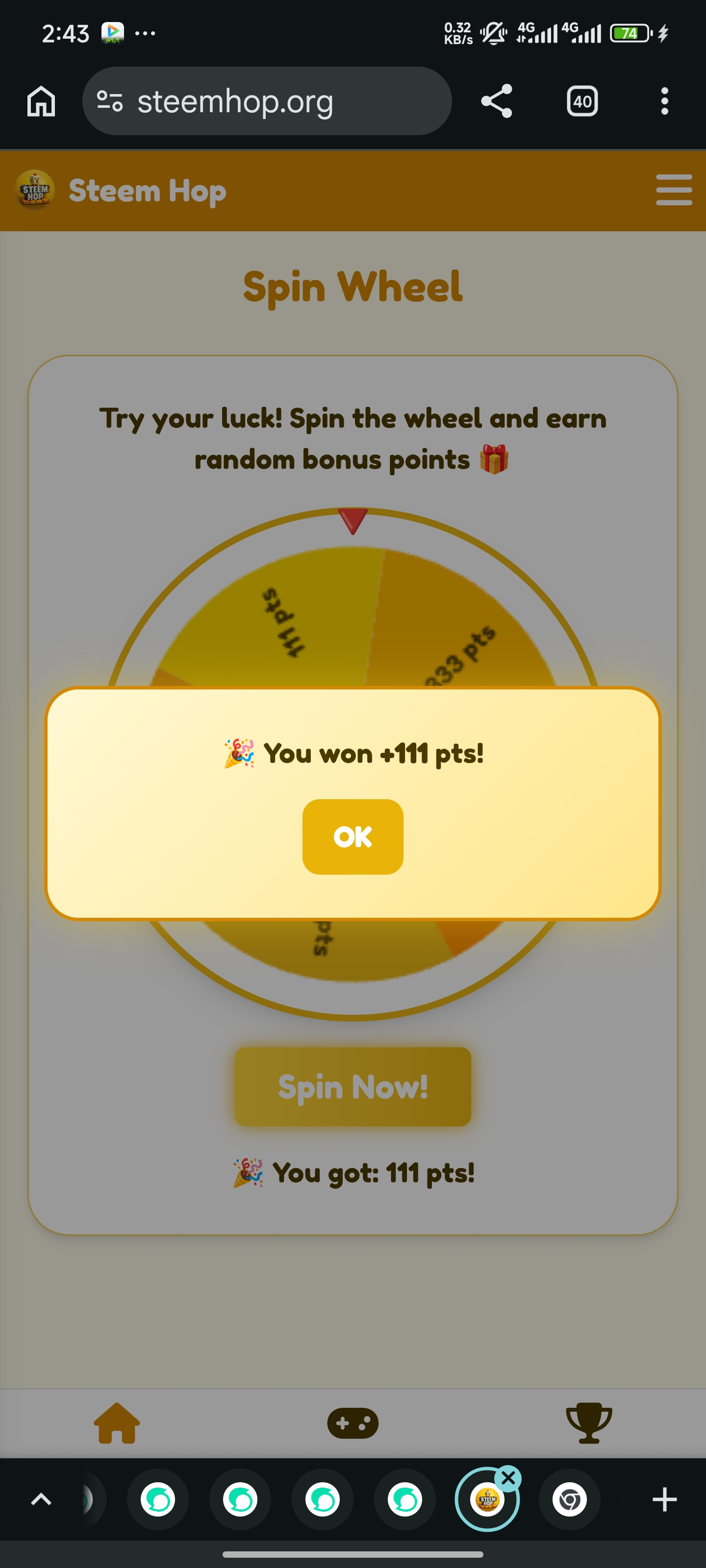Open the Steem Hop hamburger menu
The image size is (706, 1568).
coord(674,190)
